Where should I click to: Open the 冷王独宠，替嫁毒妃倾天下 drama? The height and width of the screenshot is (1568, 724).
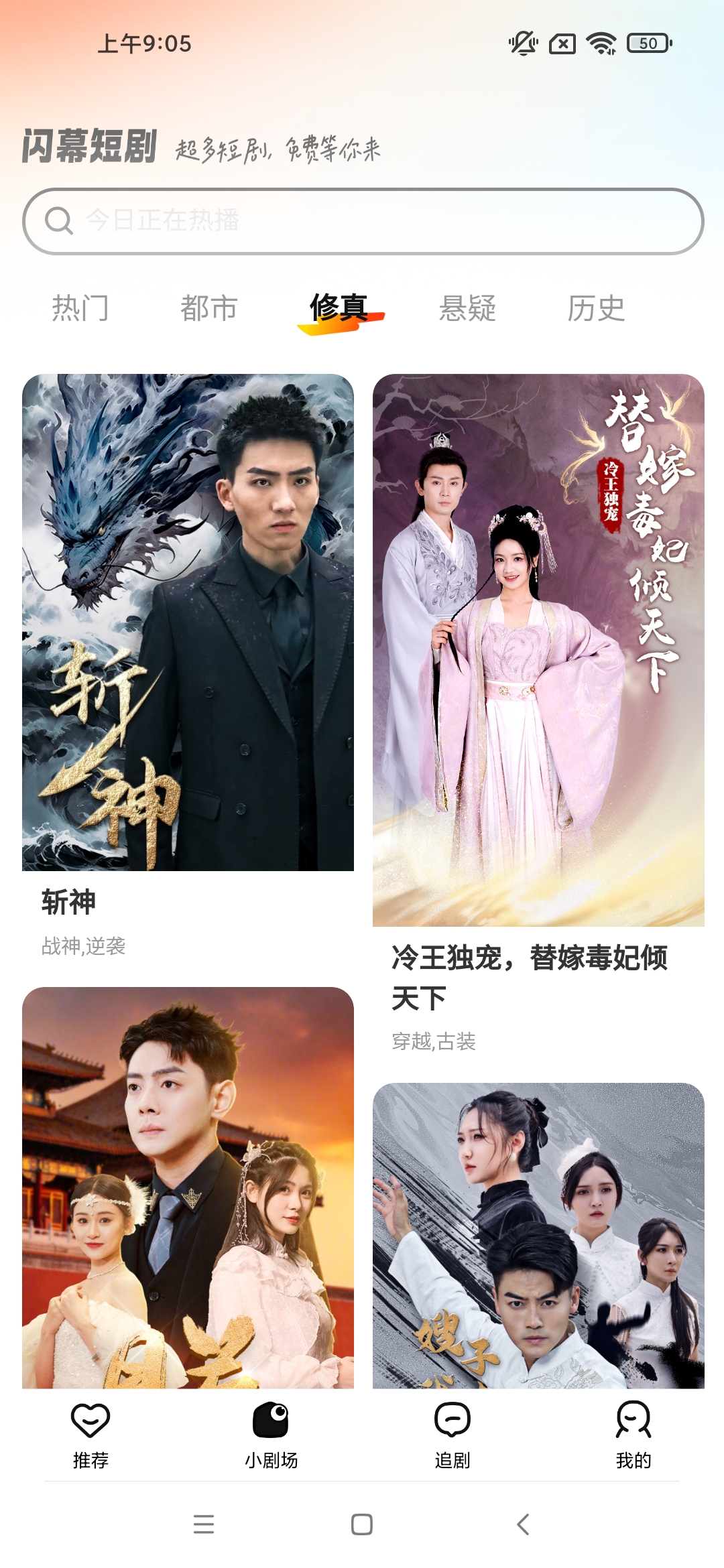pyautogui.click(x=538, y=650)
